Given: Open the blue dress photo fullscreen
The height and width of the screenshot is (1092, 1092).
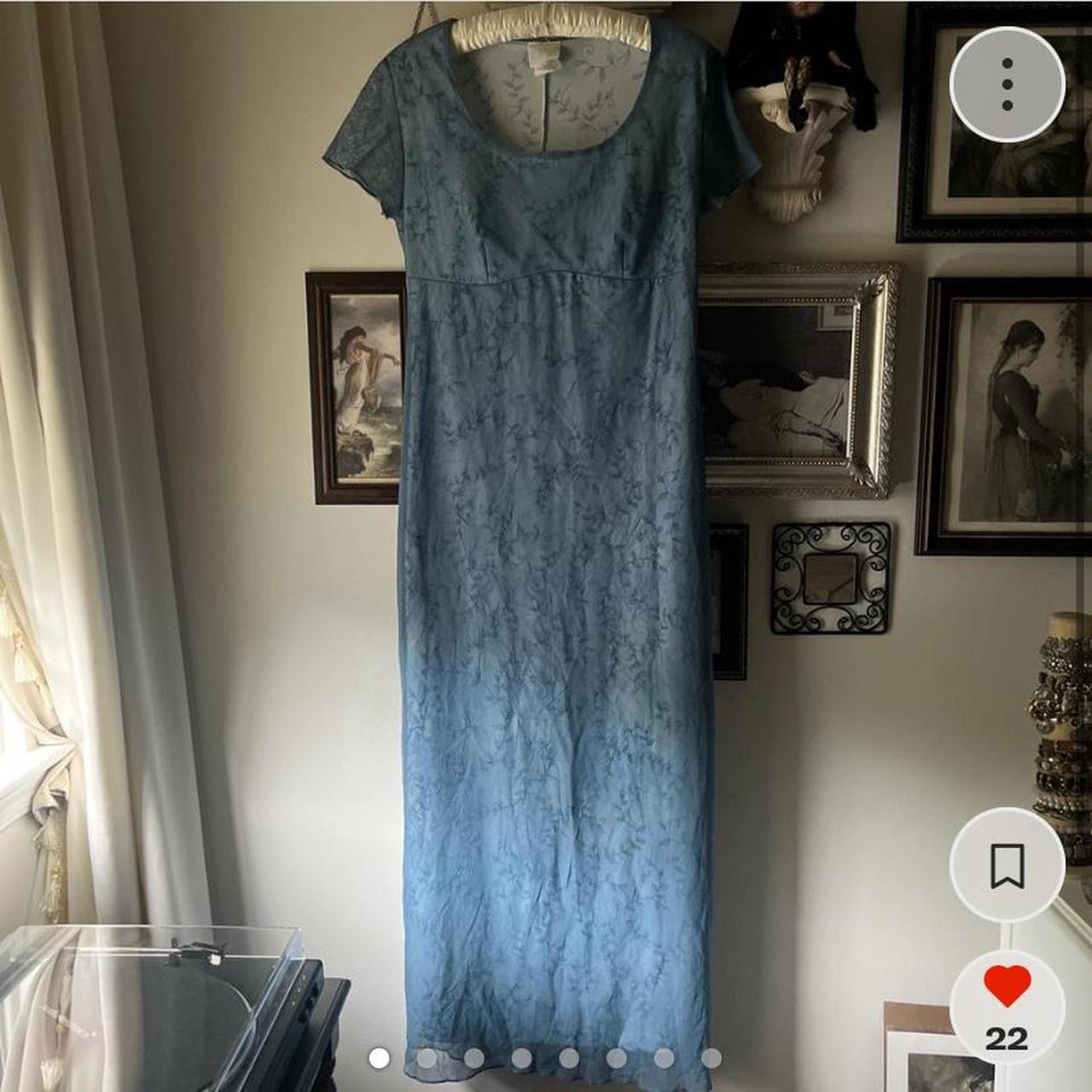Looking at the screenshot, I should click(x=546, y=546).
